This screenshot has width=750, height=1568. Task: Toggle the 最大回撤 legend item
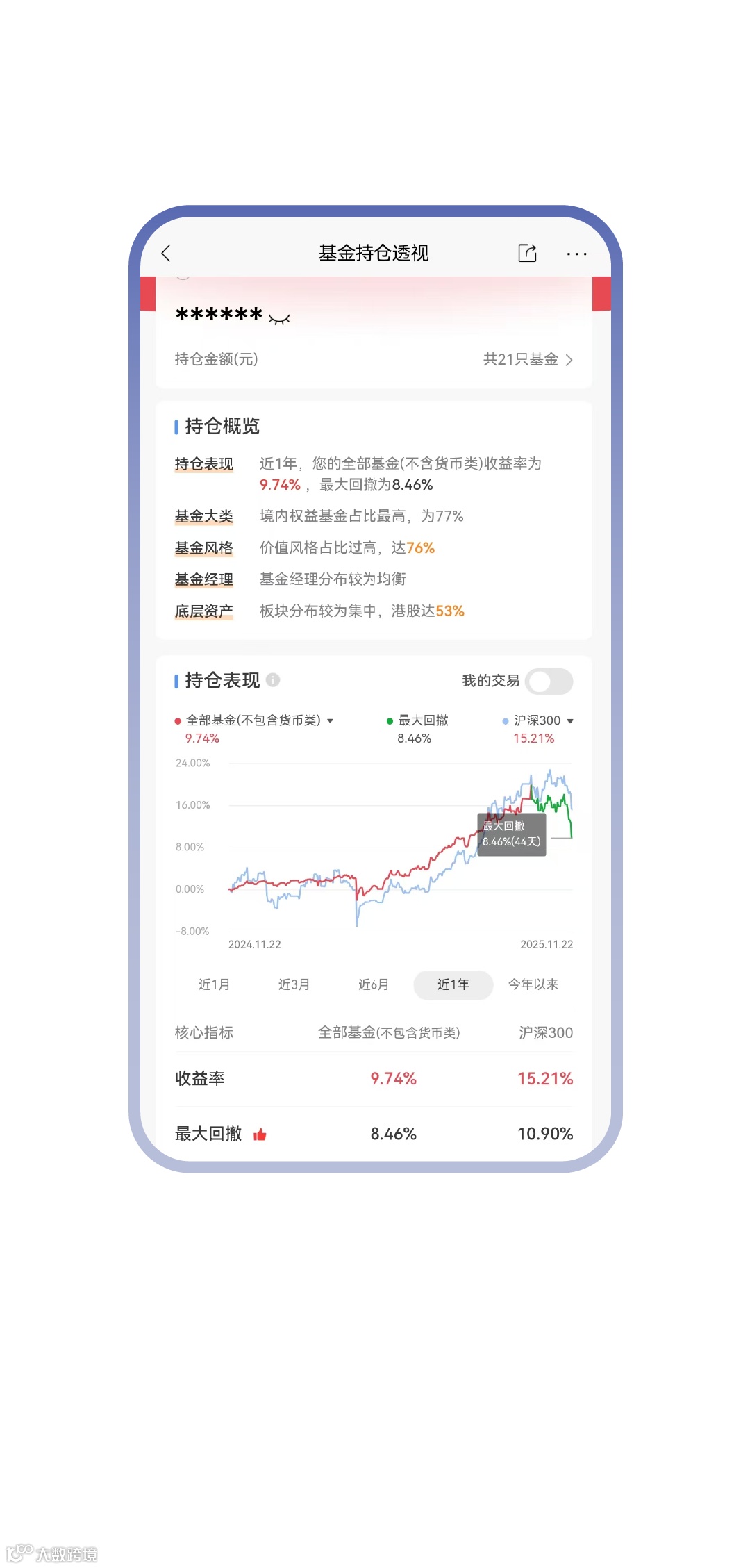pos(424,720)
